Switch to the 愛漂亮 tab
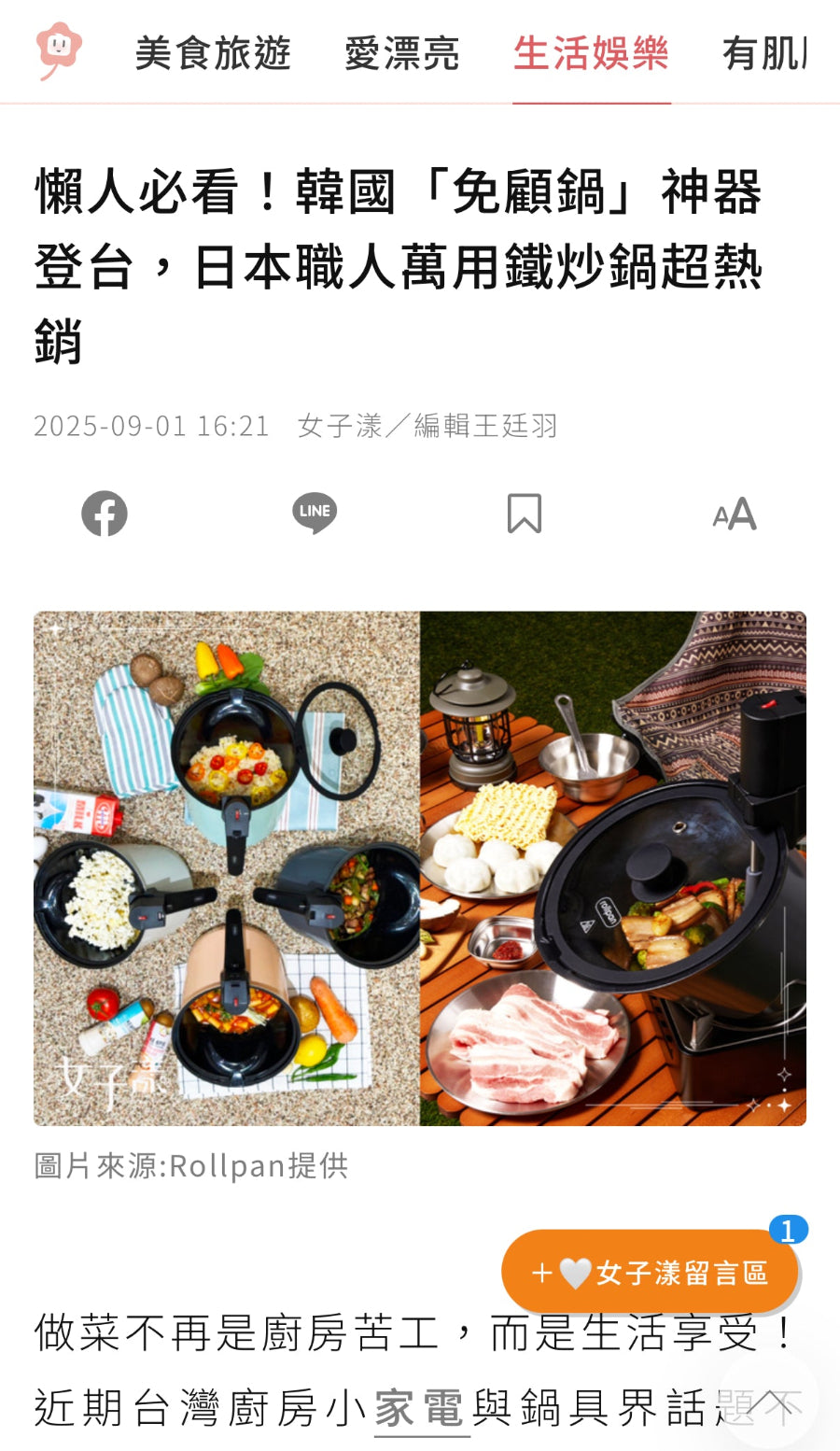 pyautogui.click(x=401, y=53)
